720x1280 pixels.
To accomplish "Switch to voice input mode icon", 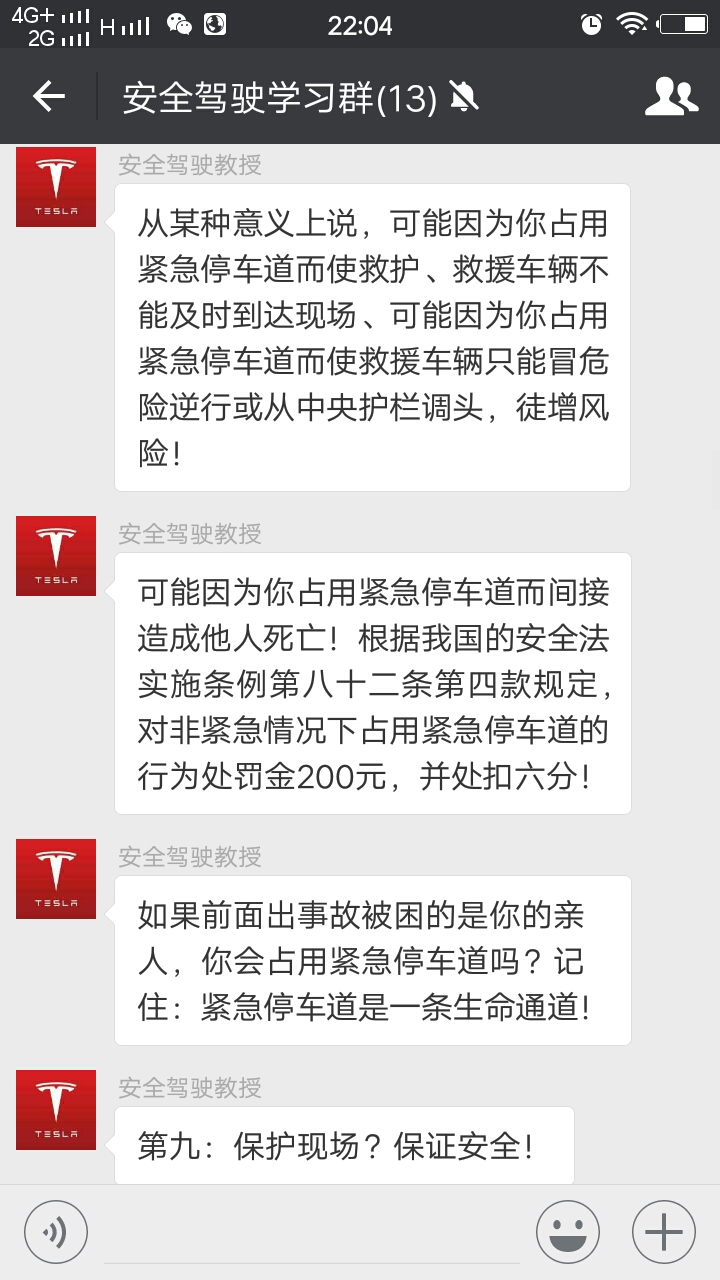I will click(x=56, y=1231).
